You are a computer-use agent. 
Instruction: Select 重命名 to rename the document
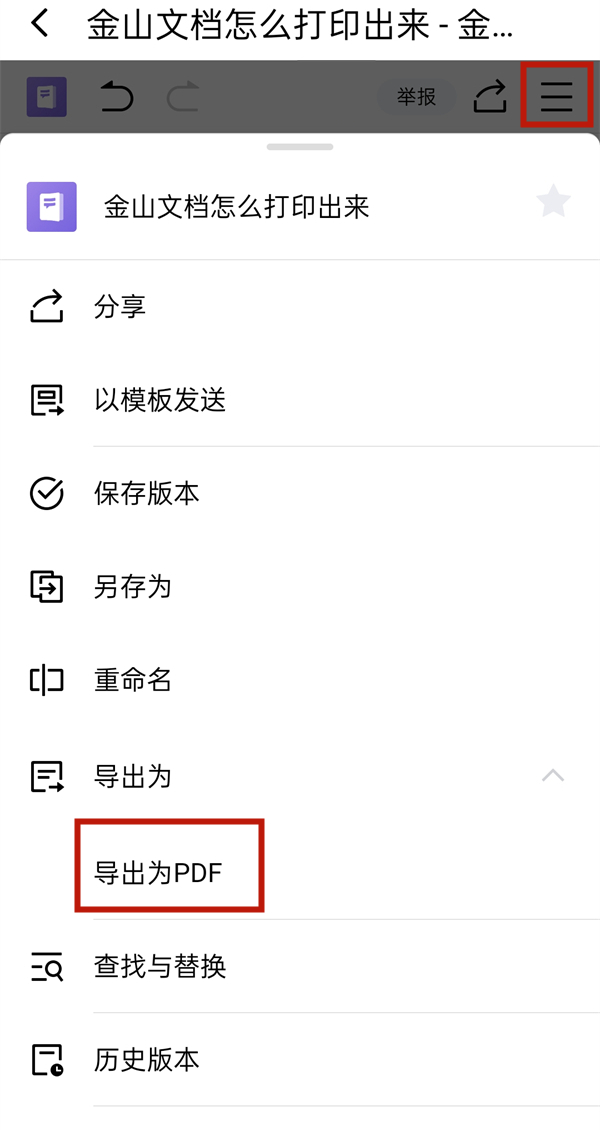(x=133, y=681)
